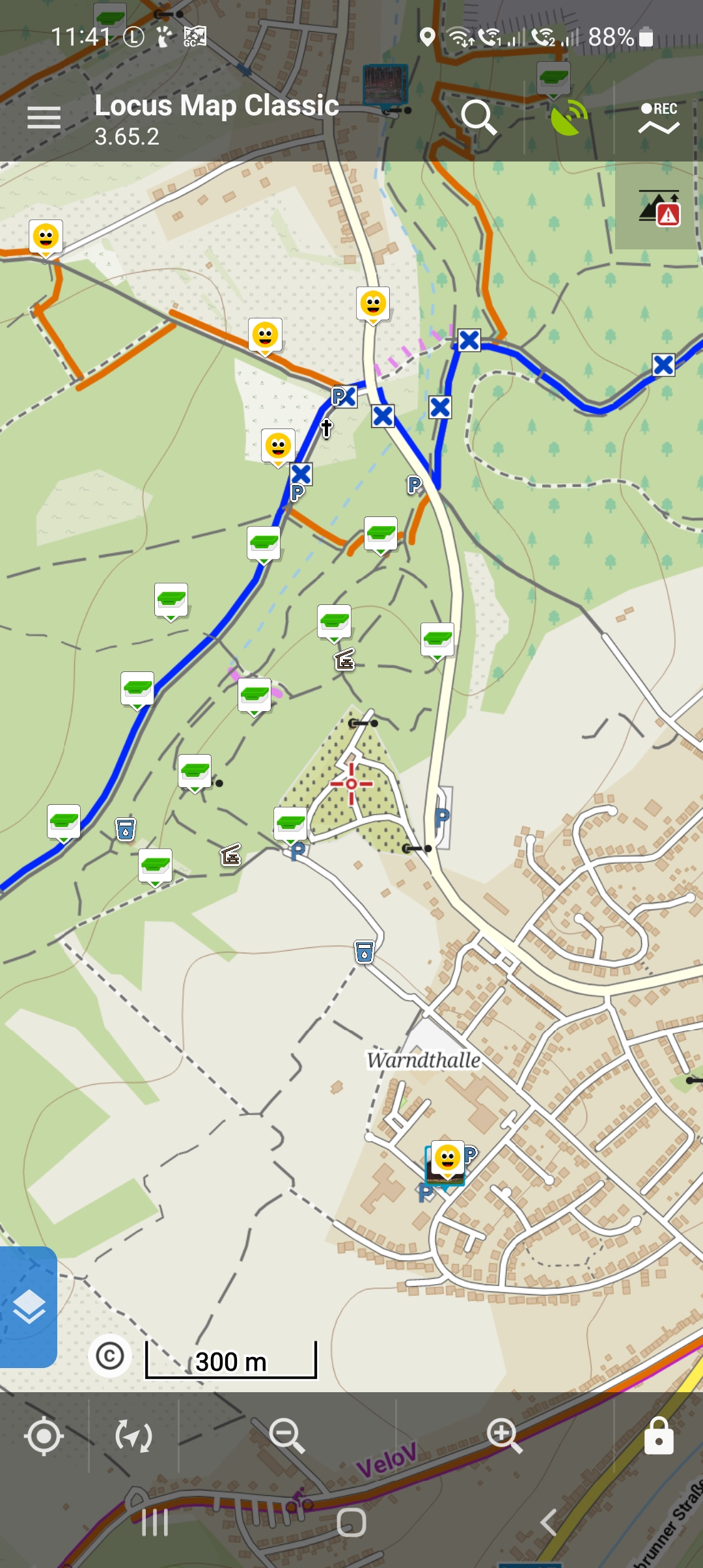Open the GPS satellite status

point(568,118)
